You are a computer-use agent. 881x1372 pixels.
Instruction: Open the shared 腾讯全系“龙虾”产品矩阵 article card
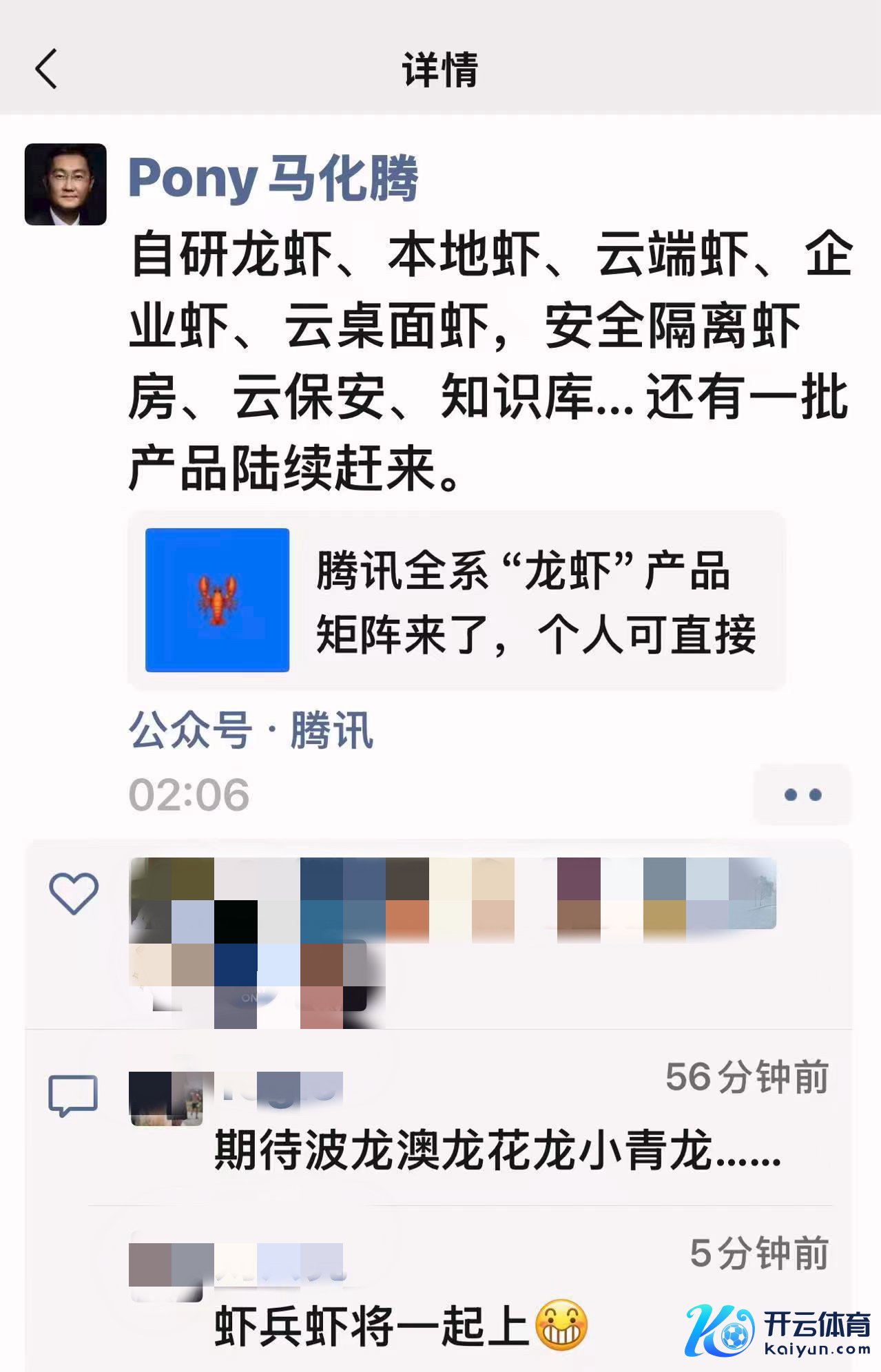click(x=456, y=600)
